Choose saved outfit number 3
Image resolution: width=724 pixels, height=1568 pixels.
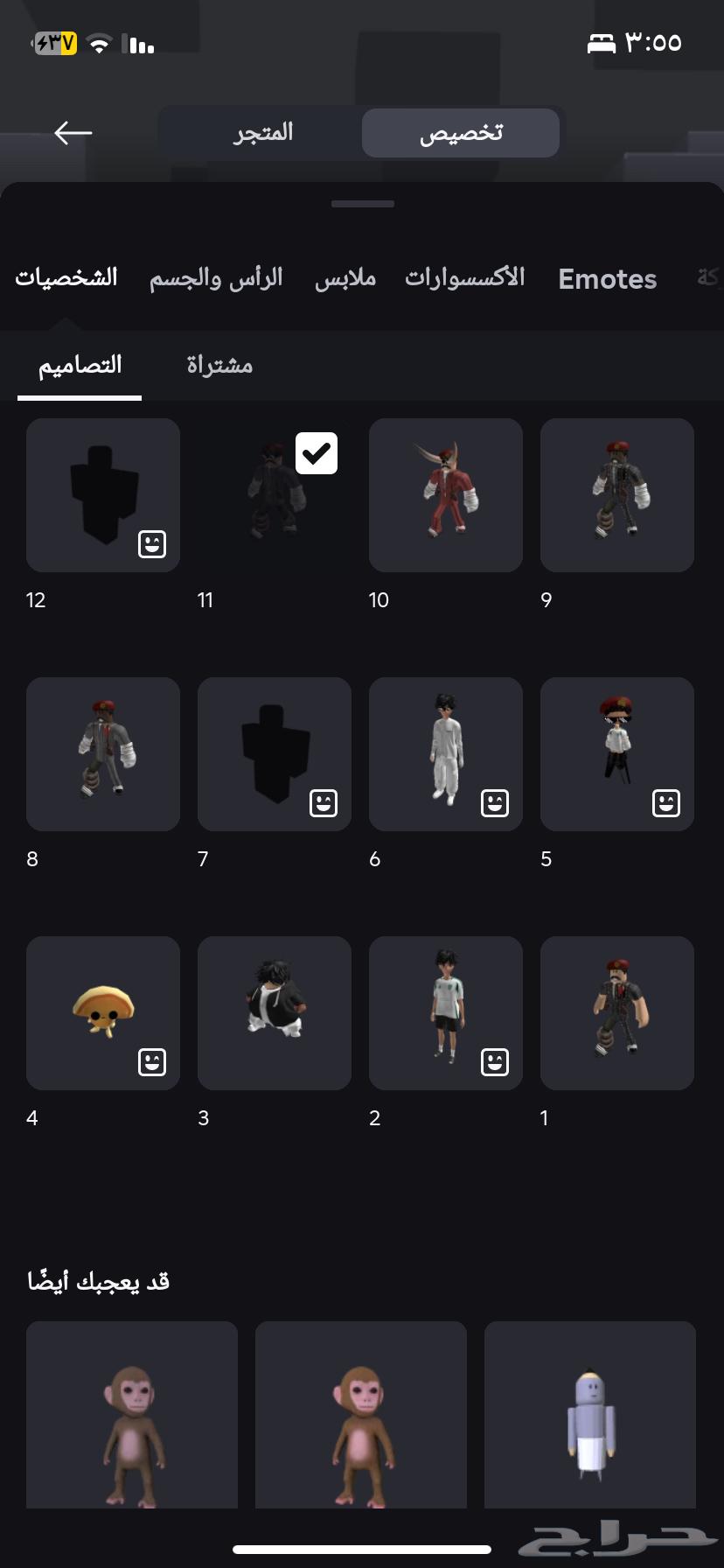coord(275,1013)
